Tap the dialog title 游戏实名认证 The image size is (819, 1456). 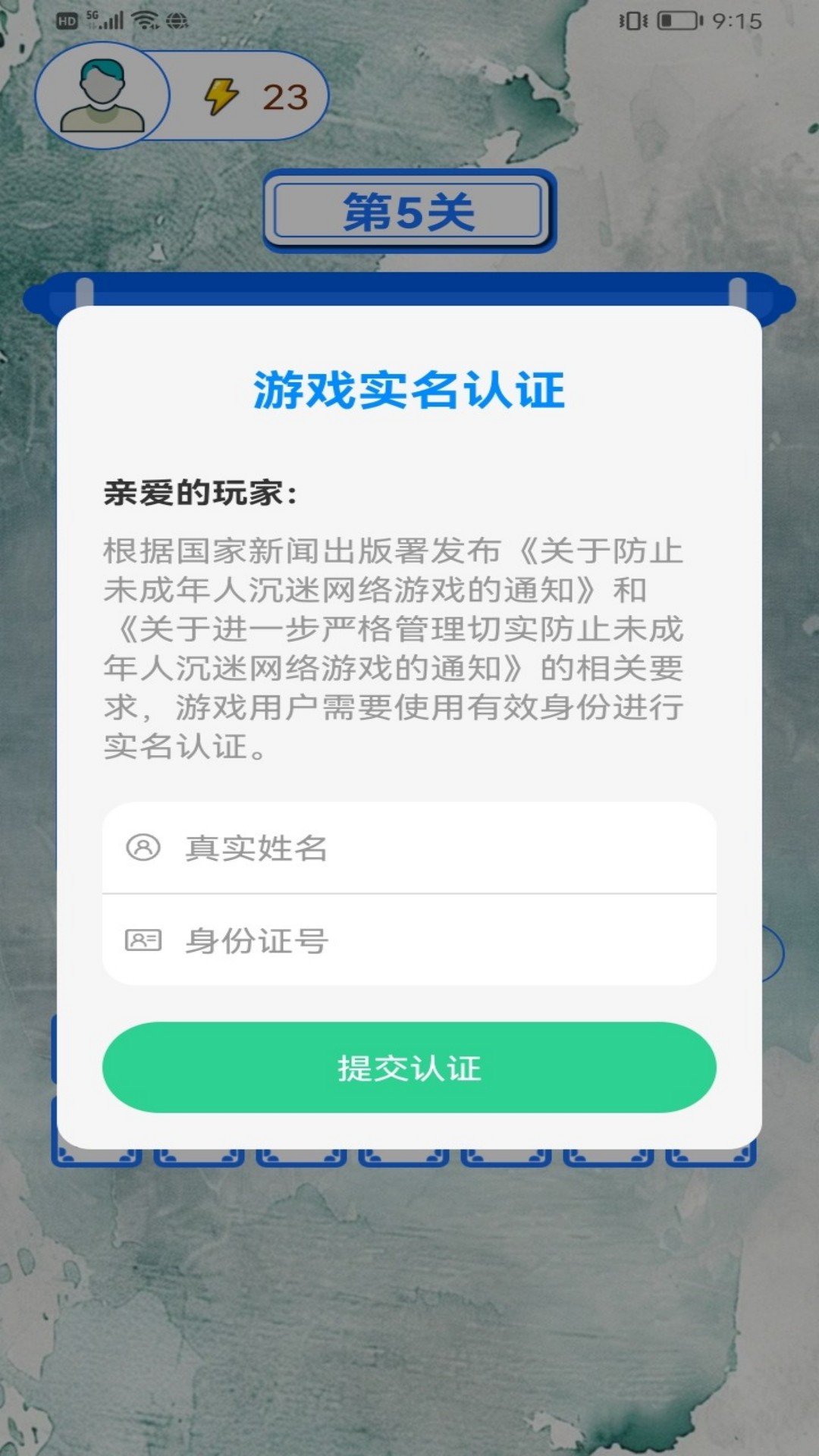pyautogui.click(x=409, y=387)
